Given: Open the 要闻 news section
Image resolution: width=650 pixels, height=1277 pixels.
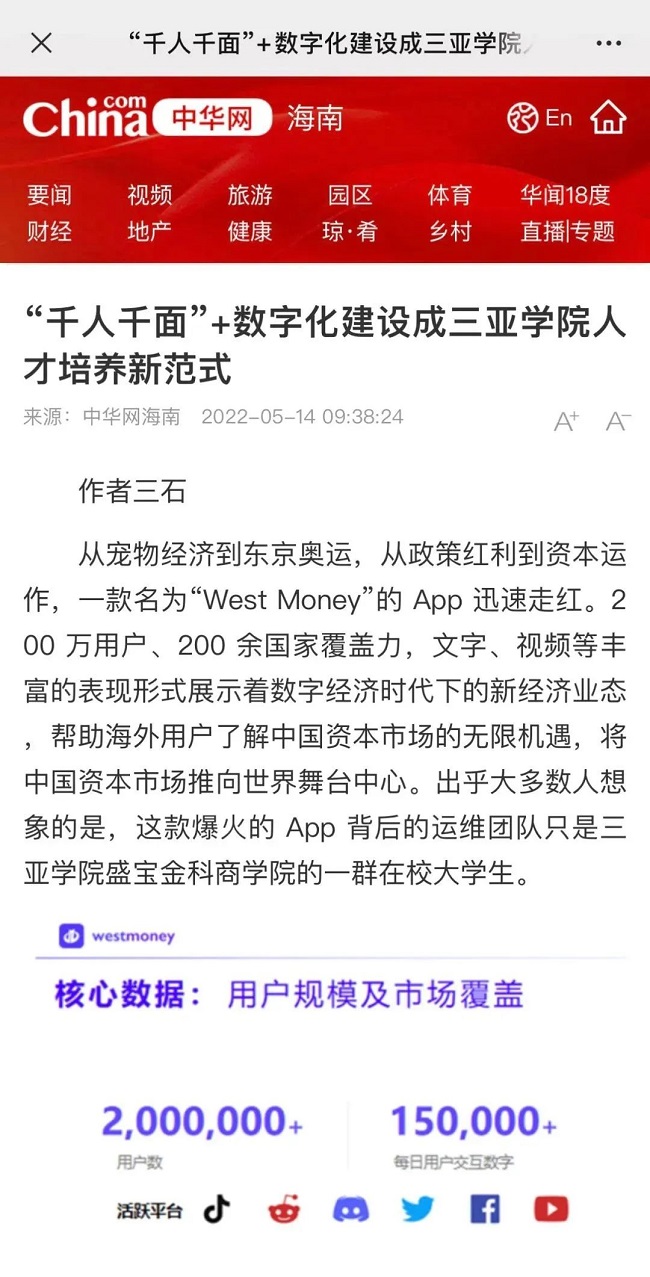Looking at the screenshot, I should tap(49, 195).
